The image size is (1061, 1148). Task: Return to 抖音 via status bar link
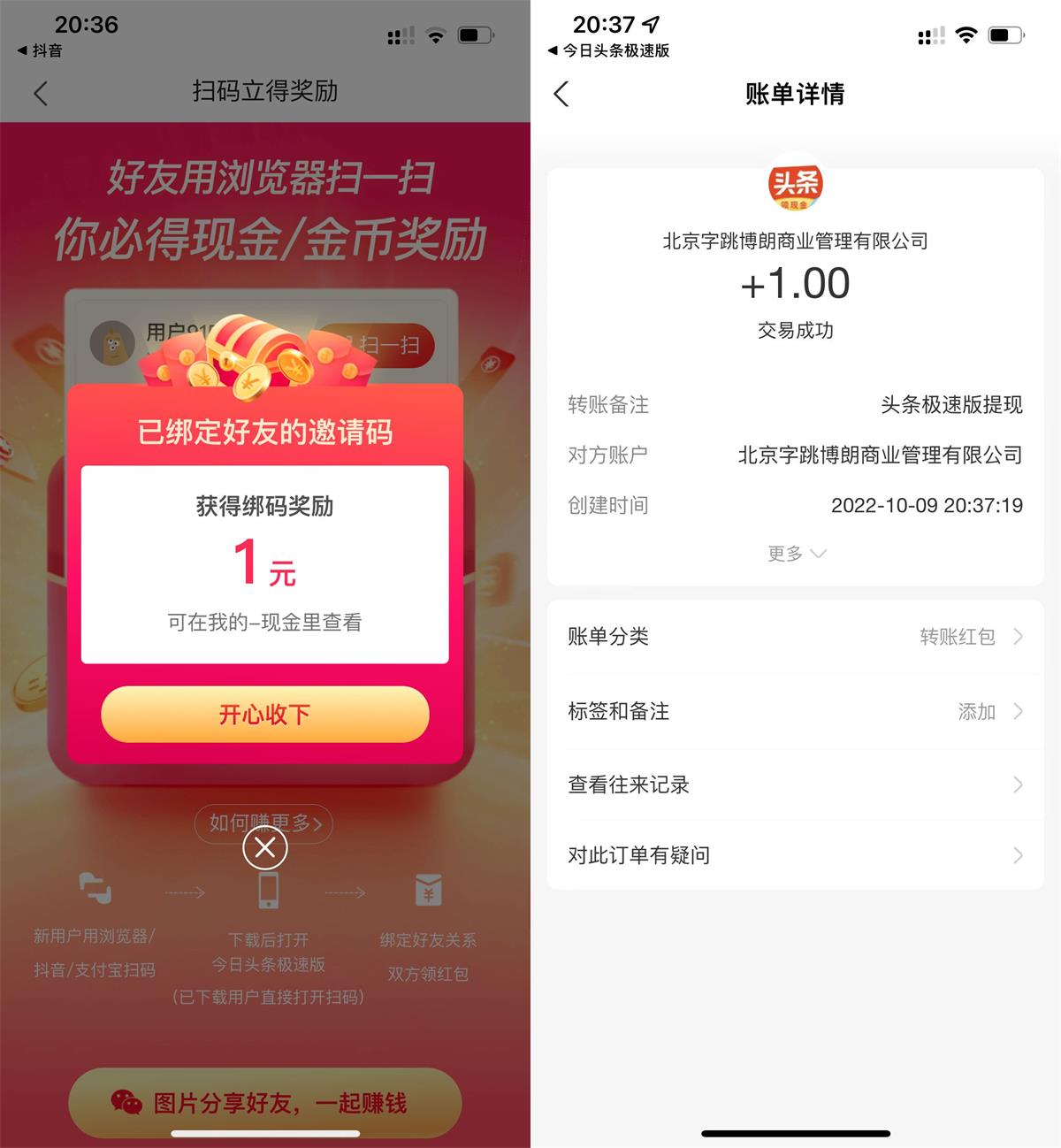pos(41,51)
